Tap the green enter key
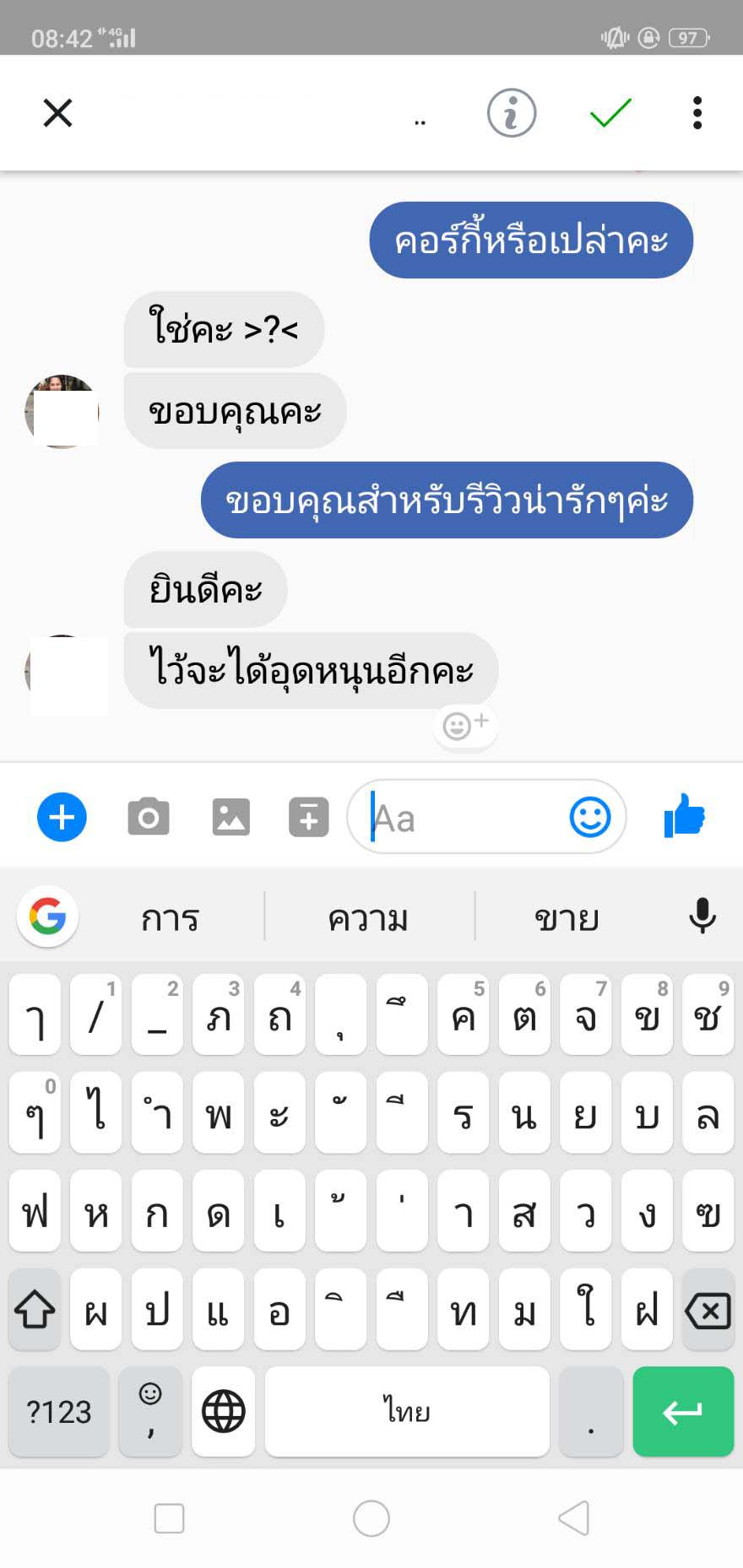 (683, 1411)
